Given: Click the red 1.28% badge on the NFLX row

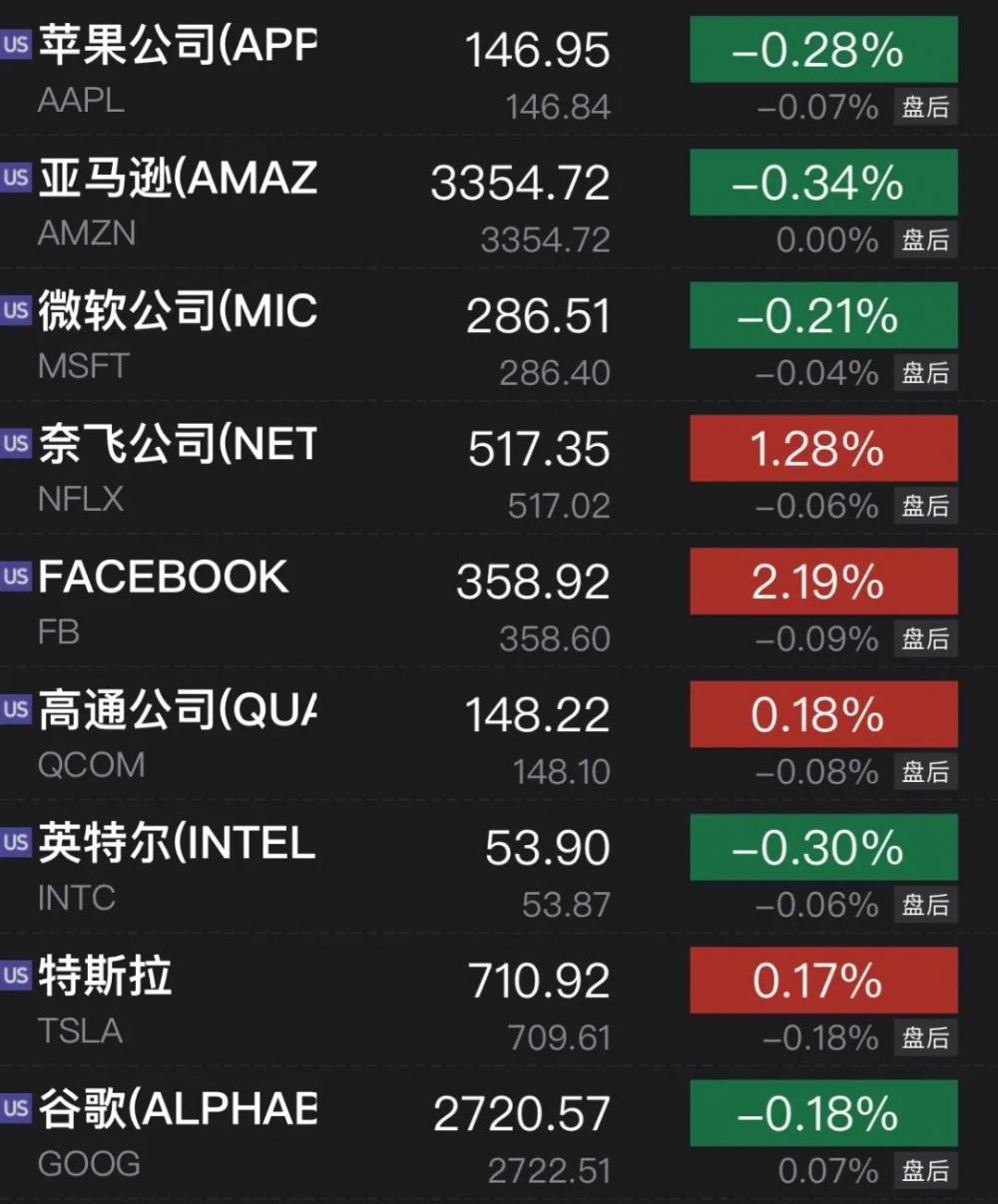Looking at the screenshot, I should (x=823, y=449).
